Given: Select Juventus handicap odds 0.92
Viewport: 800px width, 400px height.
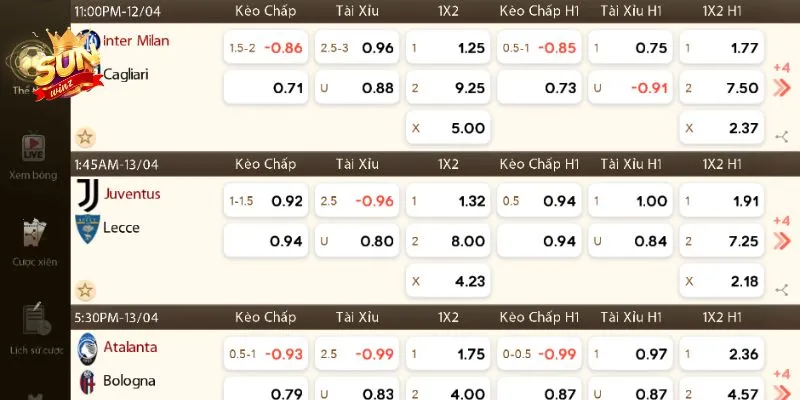Looking at the screenshot, I should point(266,200).
